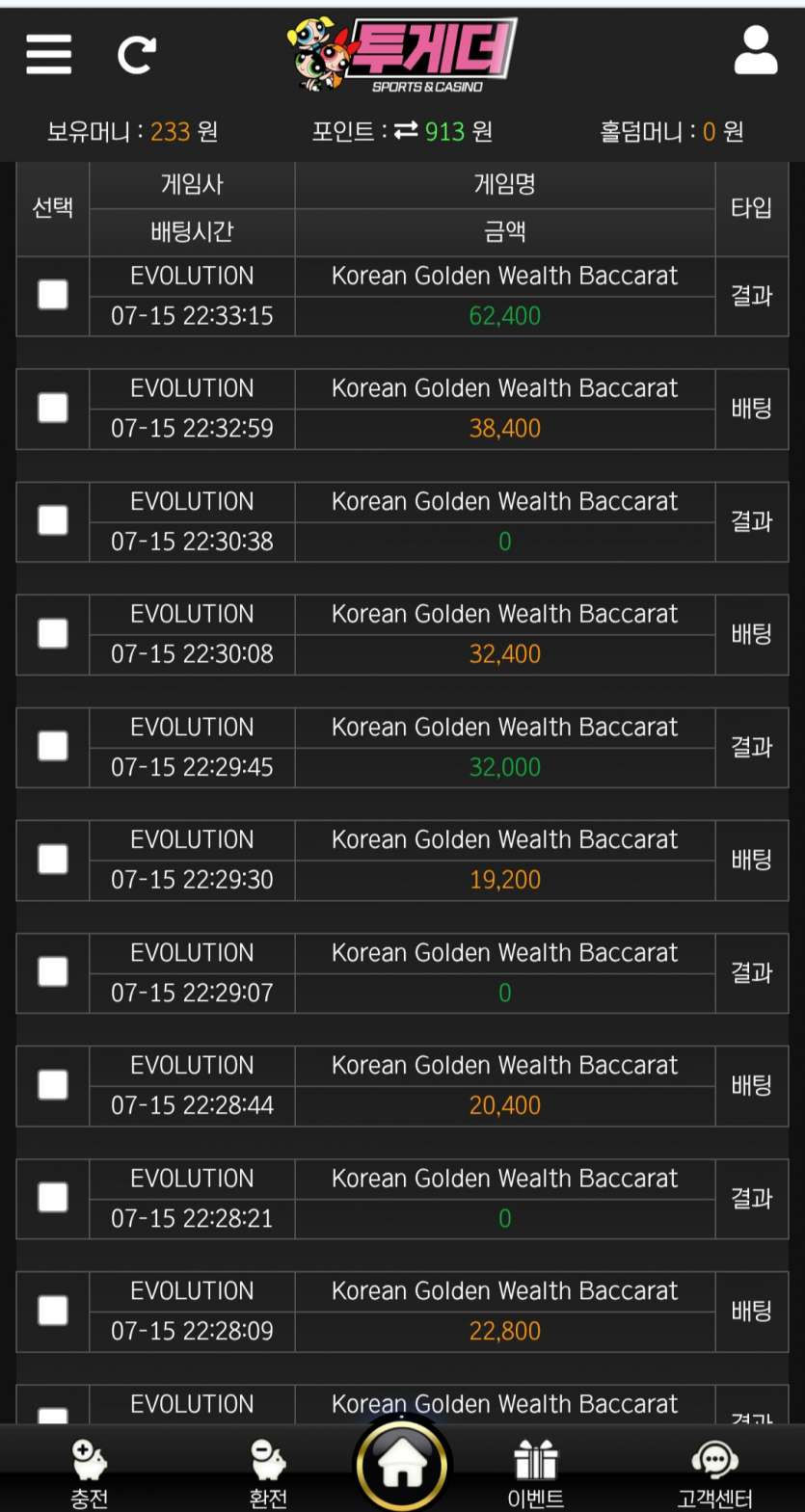Open the user profile icon
The height and width of the screenshot is (1512, 805).
(755, 50)
